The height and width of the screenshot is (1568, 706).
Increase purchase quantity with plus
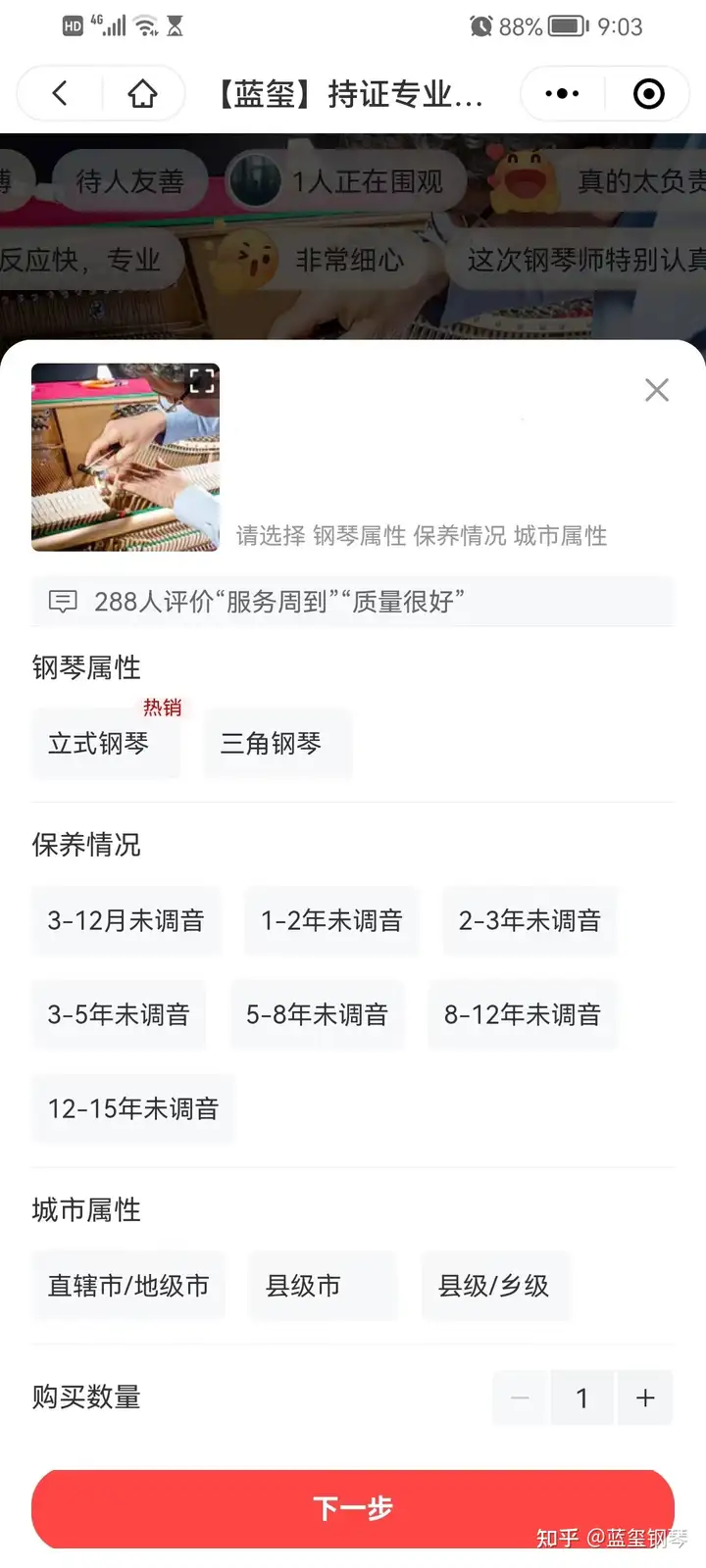[645, 1398]
